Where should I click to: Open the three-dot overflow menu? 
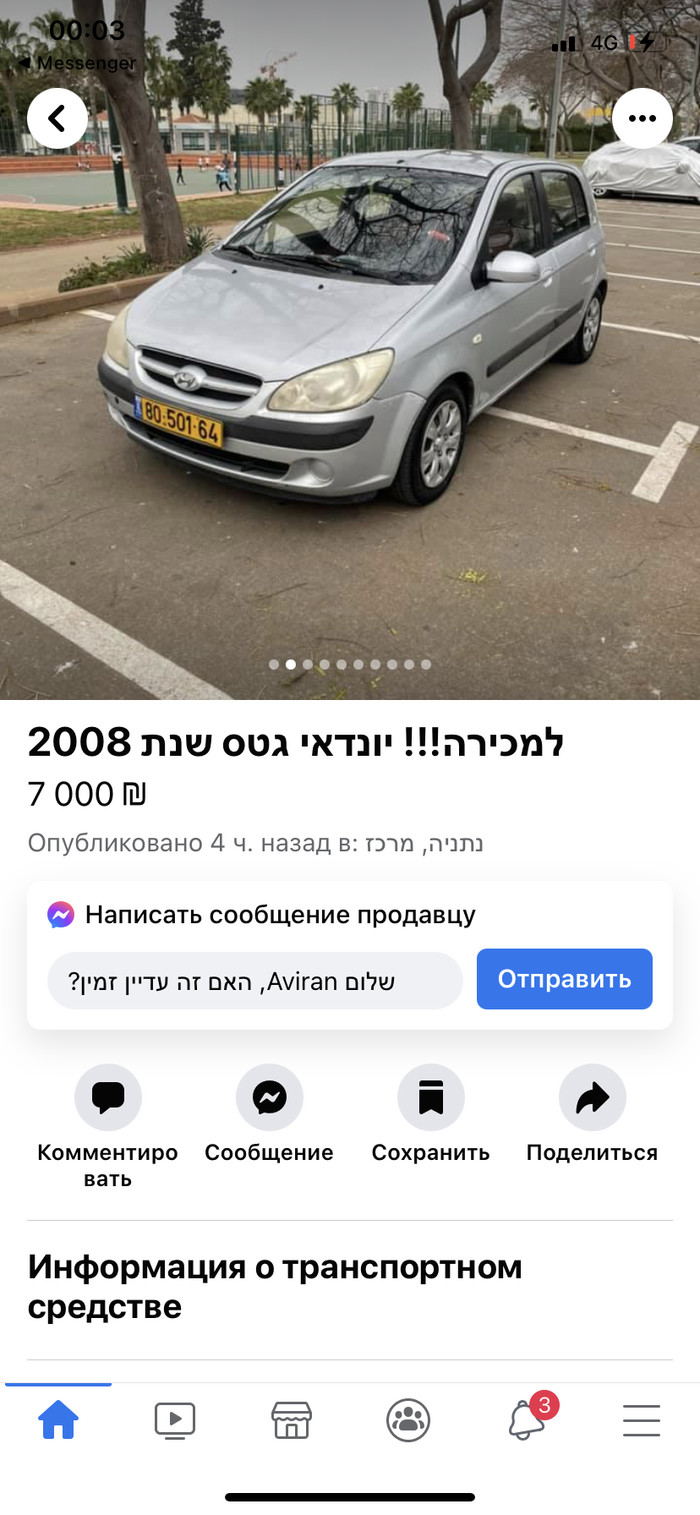pos(642,119)
